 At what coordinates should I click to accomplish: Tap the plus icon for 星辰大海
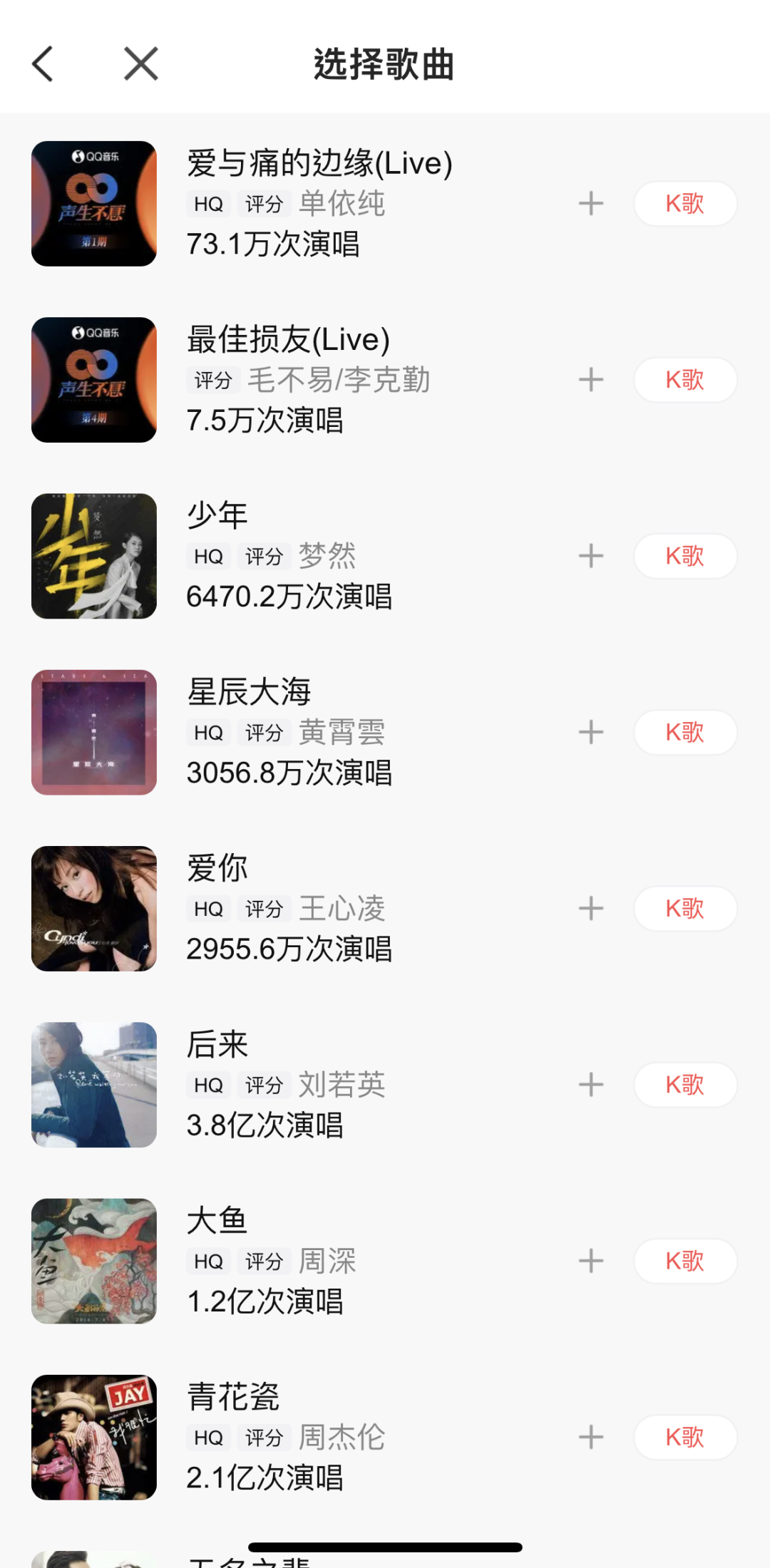click(x=590, y=732)
